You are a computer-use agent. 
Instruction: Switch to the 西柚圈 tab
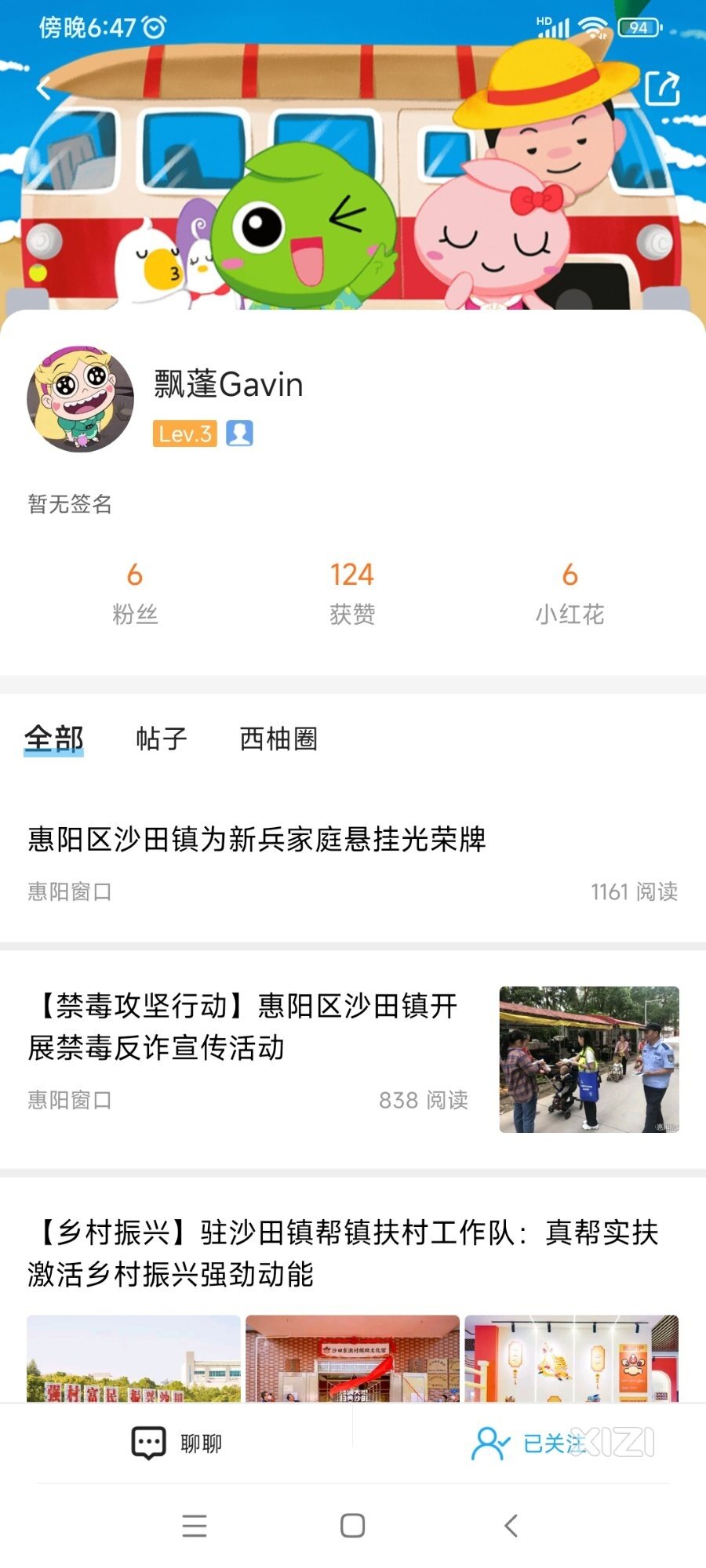click(x=278, y=739)
